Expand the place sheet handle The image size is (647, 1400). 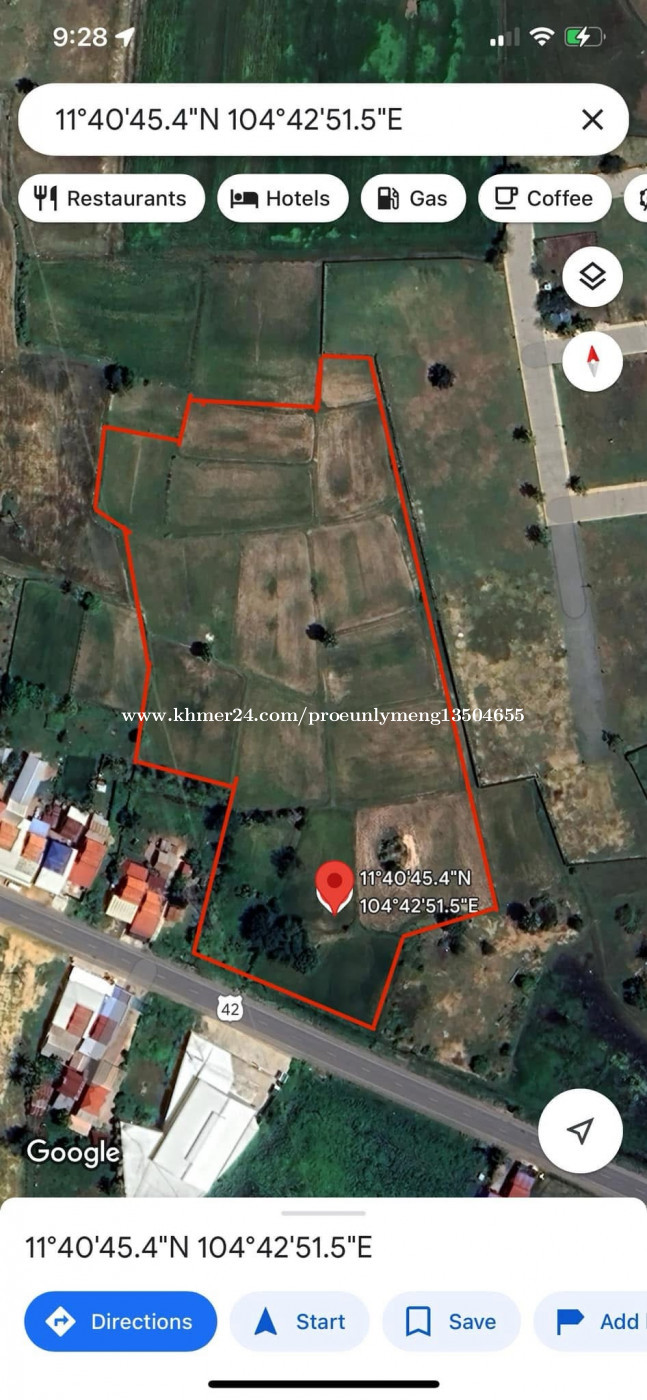323,1212
